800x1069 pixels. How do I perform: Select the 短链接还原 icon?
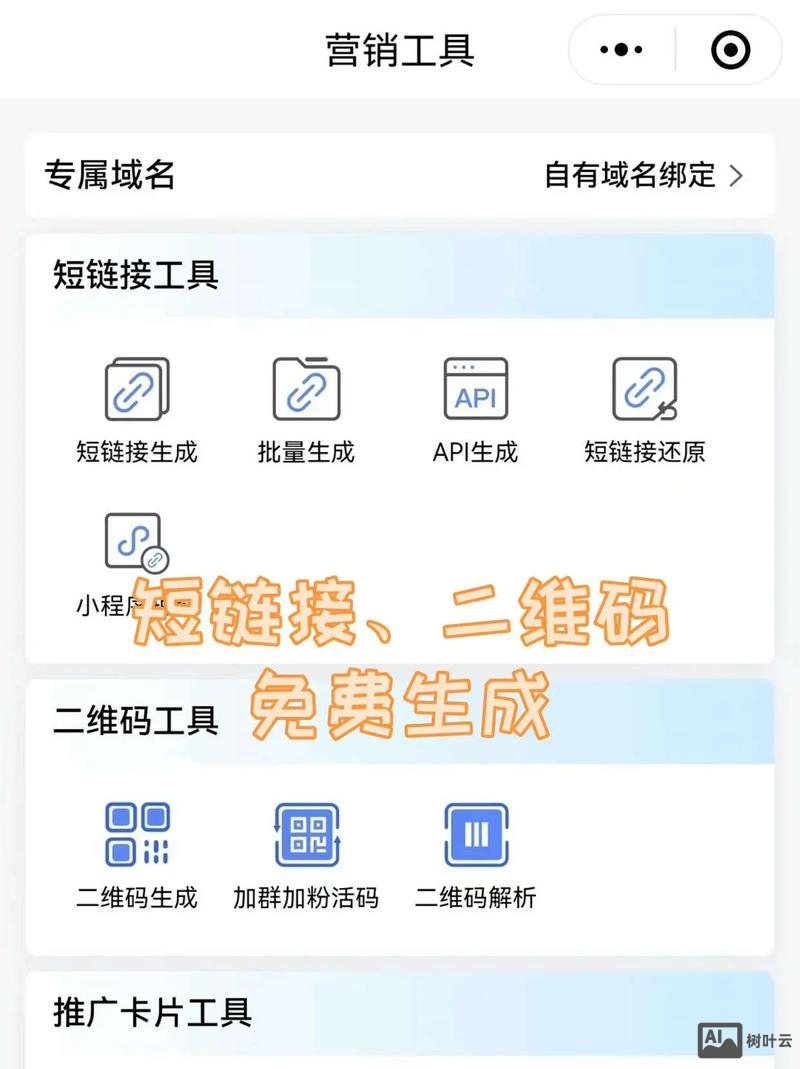645,388
